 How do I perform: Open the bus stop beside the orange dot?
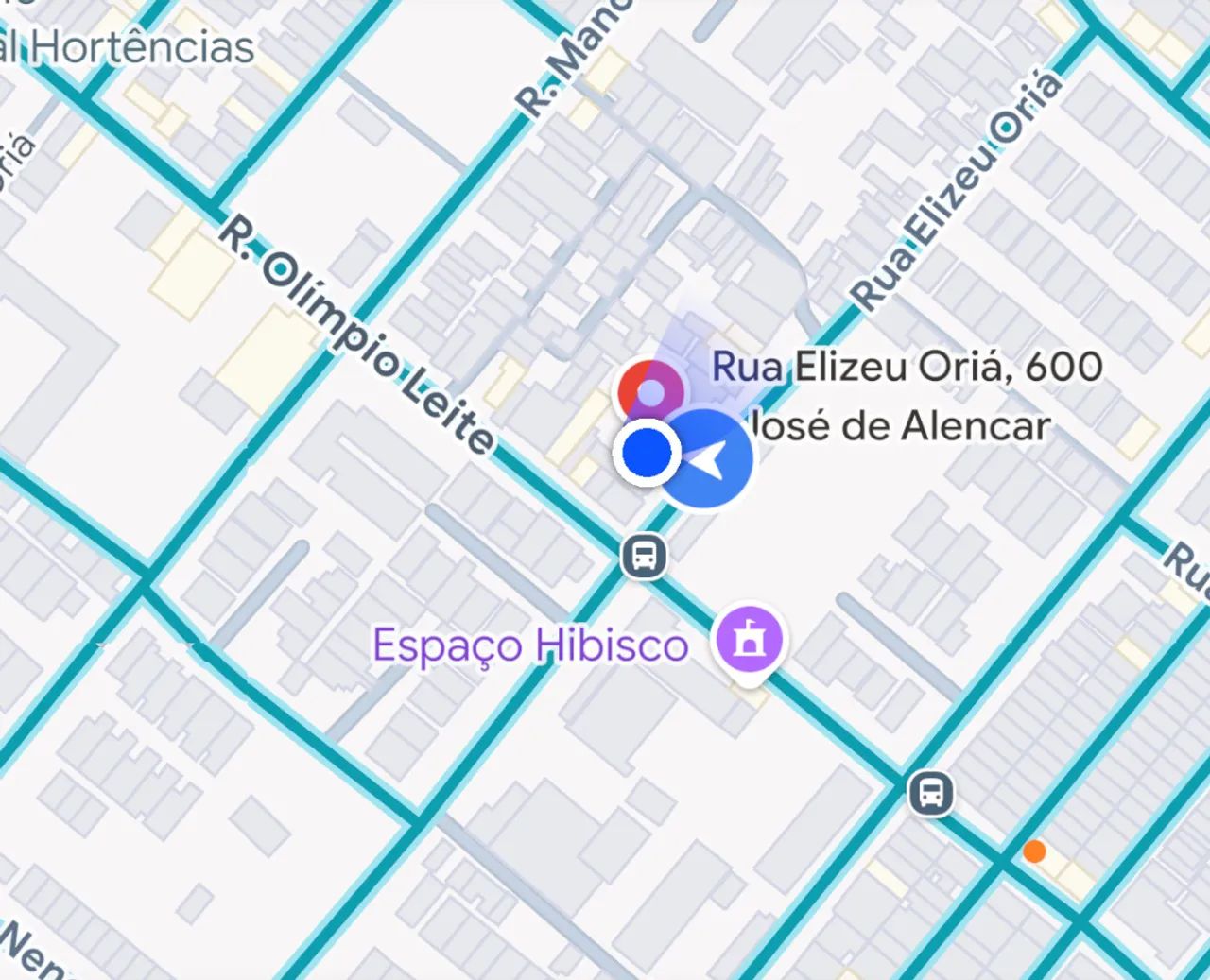coord(931,793)
